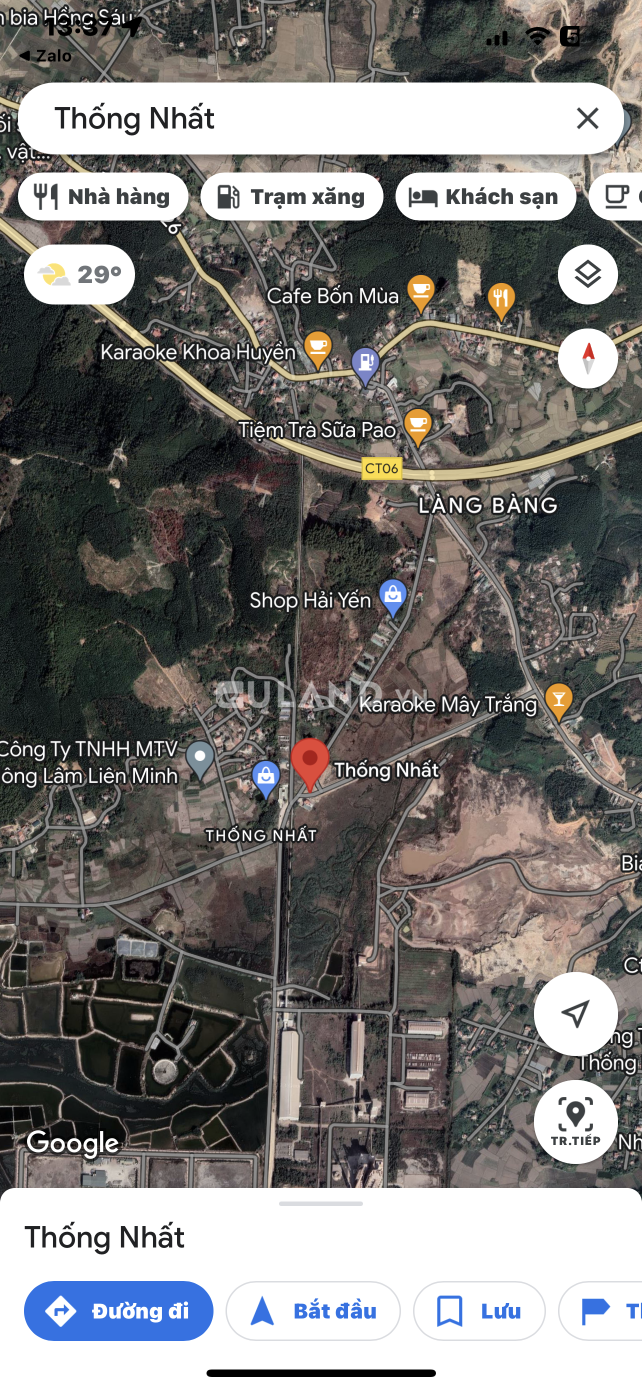Open Shop Hải Yến map pin
The image size is (642, 1389).
coord(393,596)
